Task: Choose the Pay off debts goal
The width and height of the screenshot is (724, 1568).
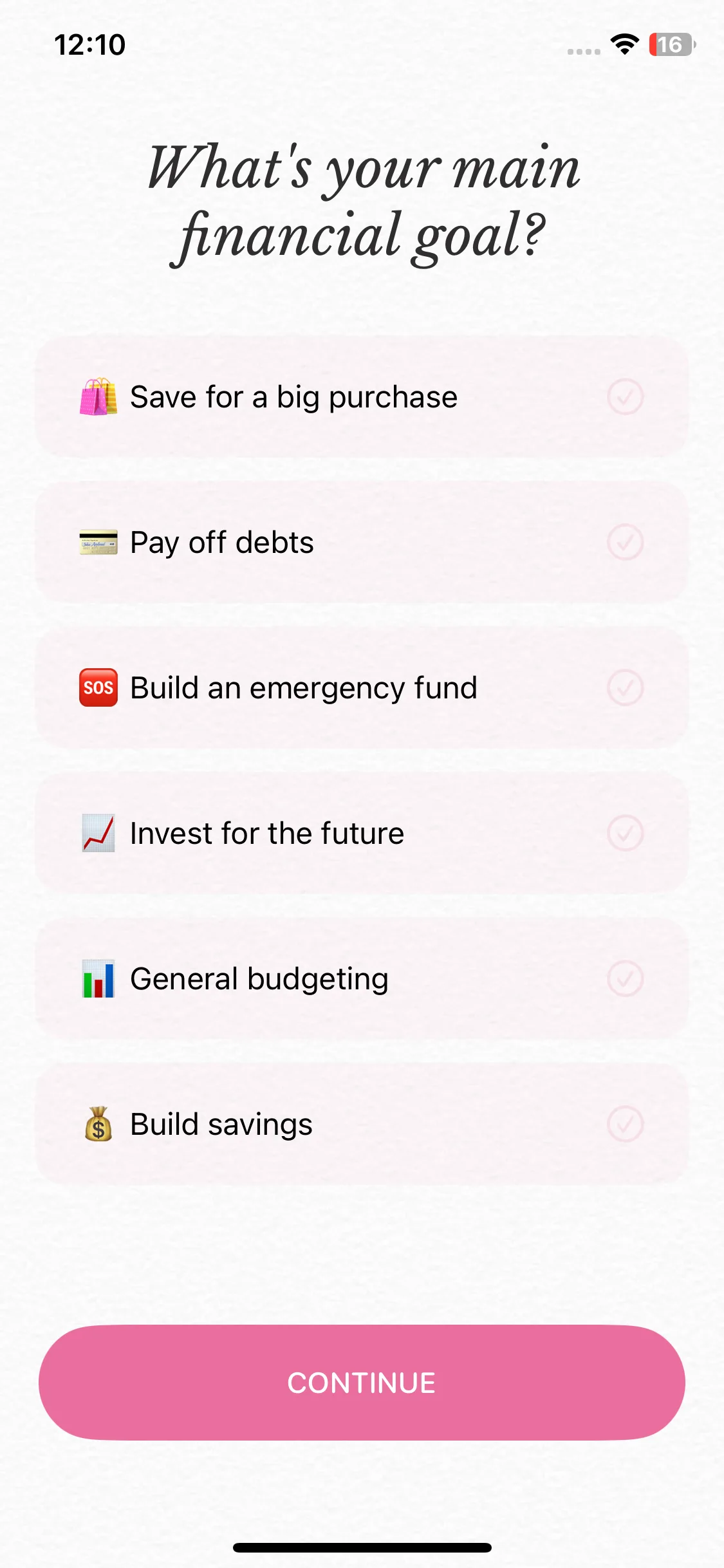Action: point(362,542)
